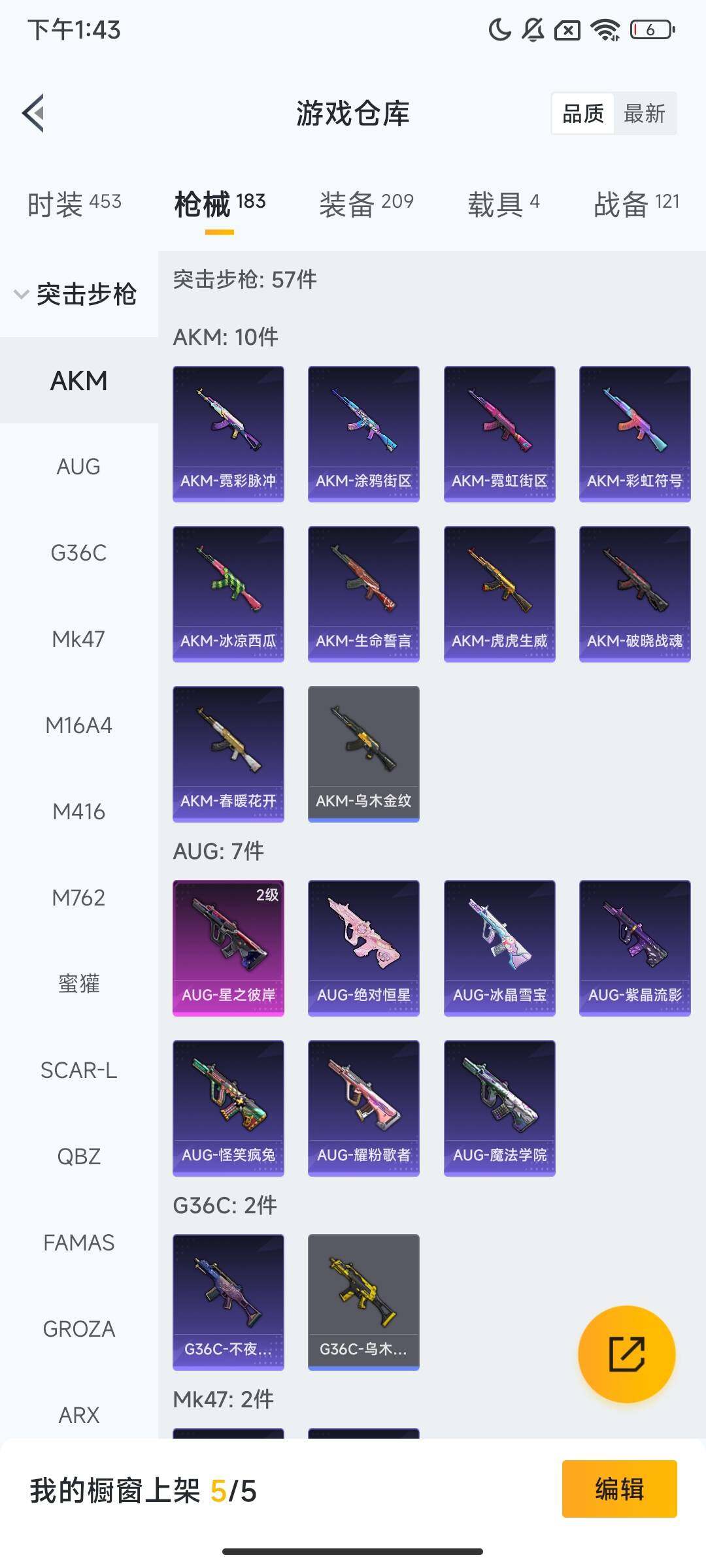The height and width of the screenshot is (1568, 706).
Task: Jump to SCAR-L weapons
Action: [x=78, y=1070]
